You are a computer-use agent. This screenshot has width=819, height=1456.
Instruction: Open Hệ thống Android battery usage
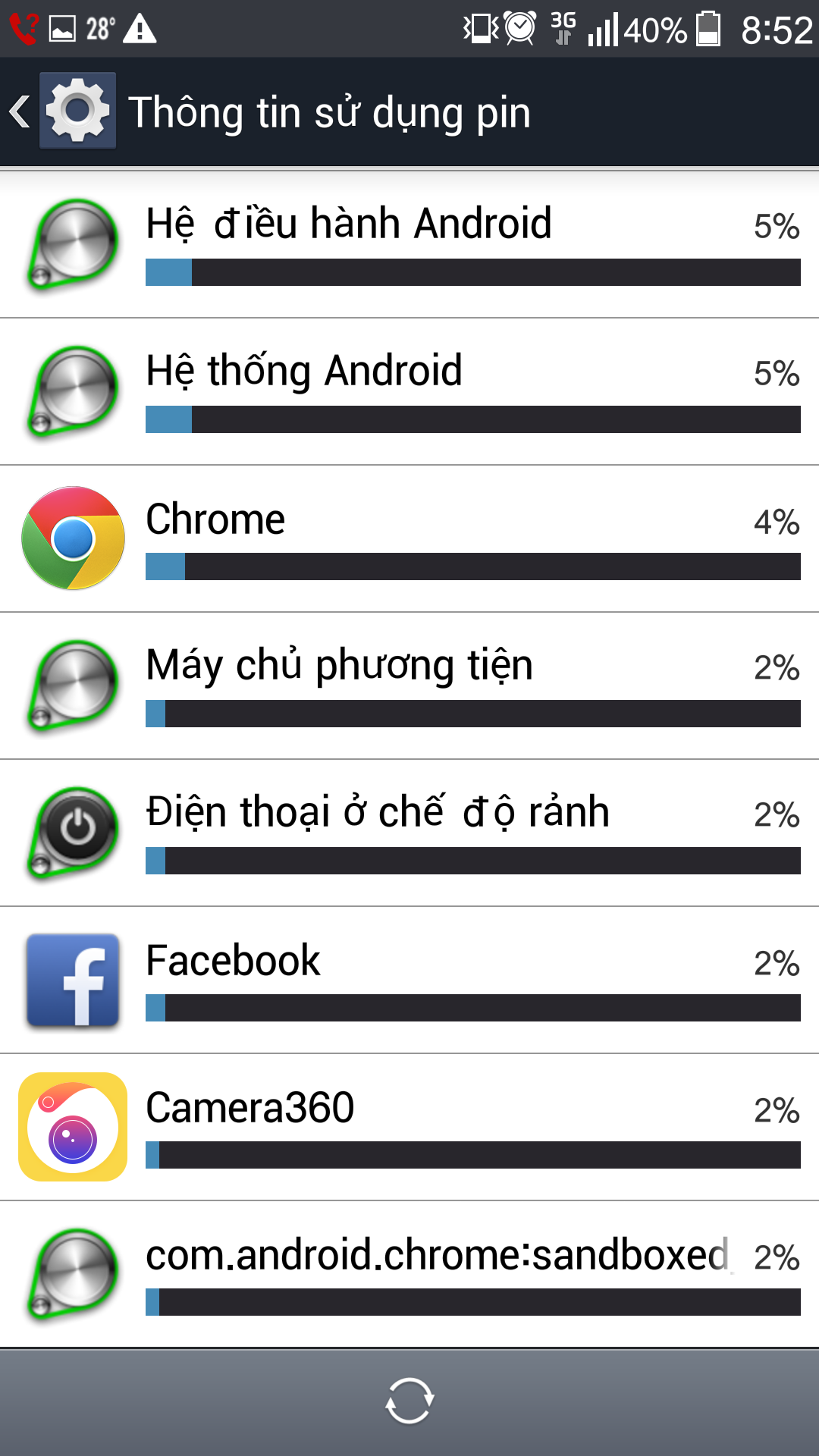tap(409, 392)
